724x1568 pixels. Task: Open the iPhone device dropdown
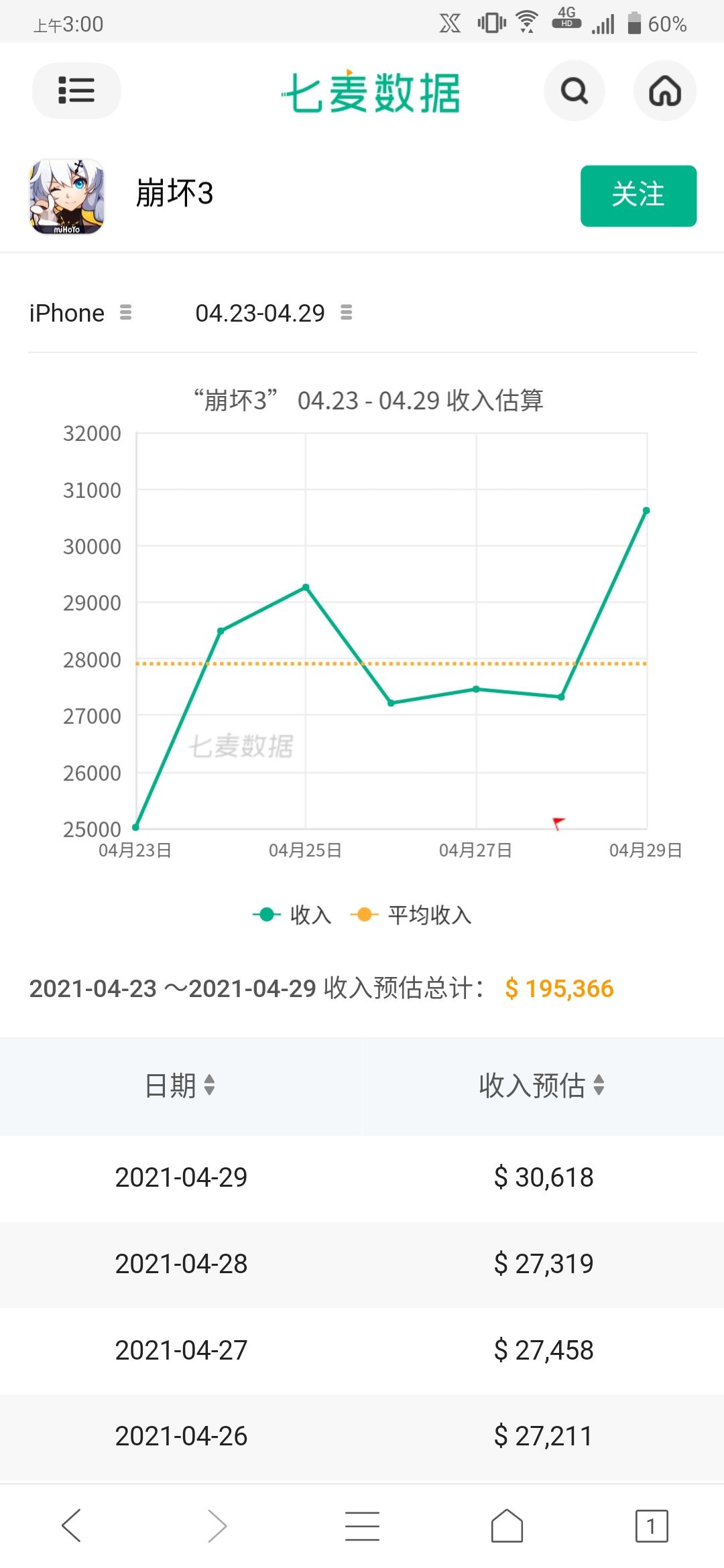tap(80, 313)
